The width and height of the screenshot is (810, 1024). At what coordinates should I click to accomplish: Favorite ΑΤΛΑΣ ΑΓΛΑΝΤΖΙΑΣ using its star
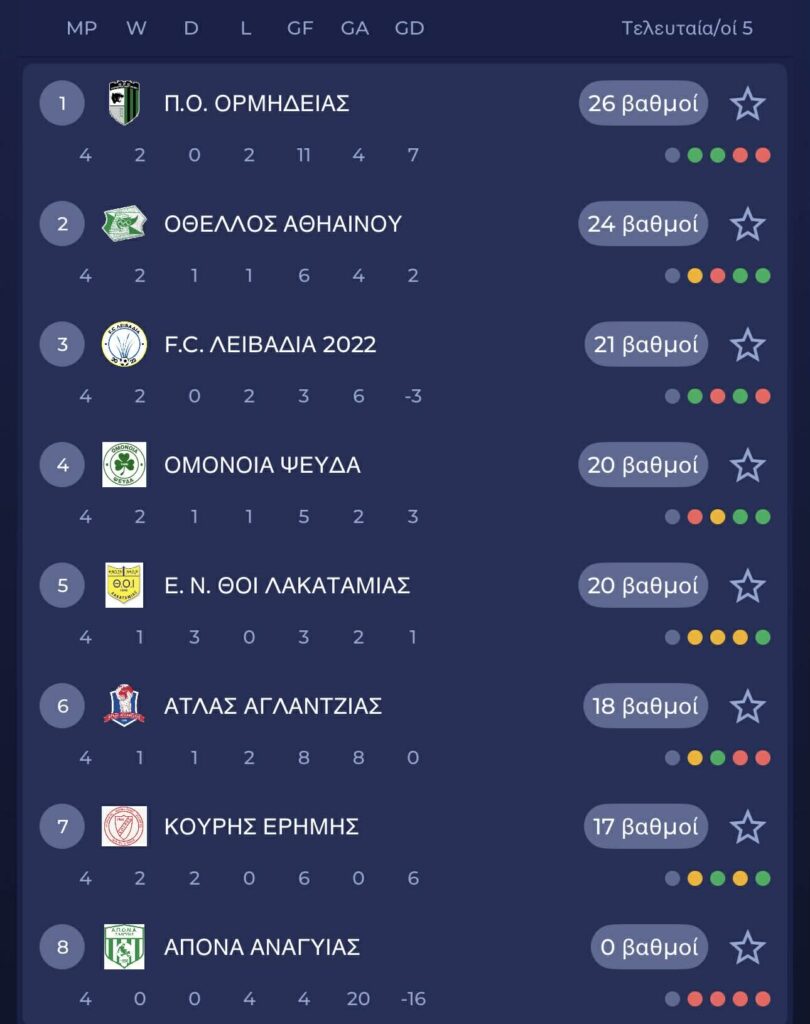pyautogui.click(x=747, y=706)
